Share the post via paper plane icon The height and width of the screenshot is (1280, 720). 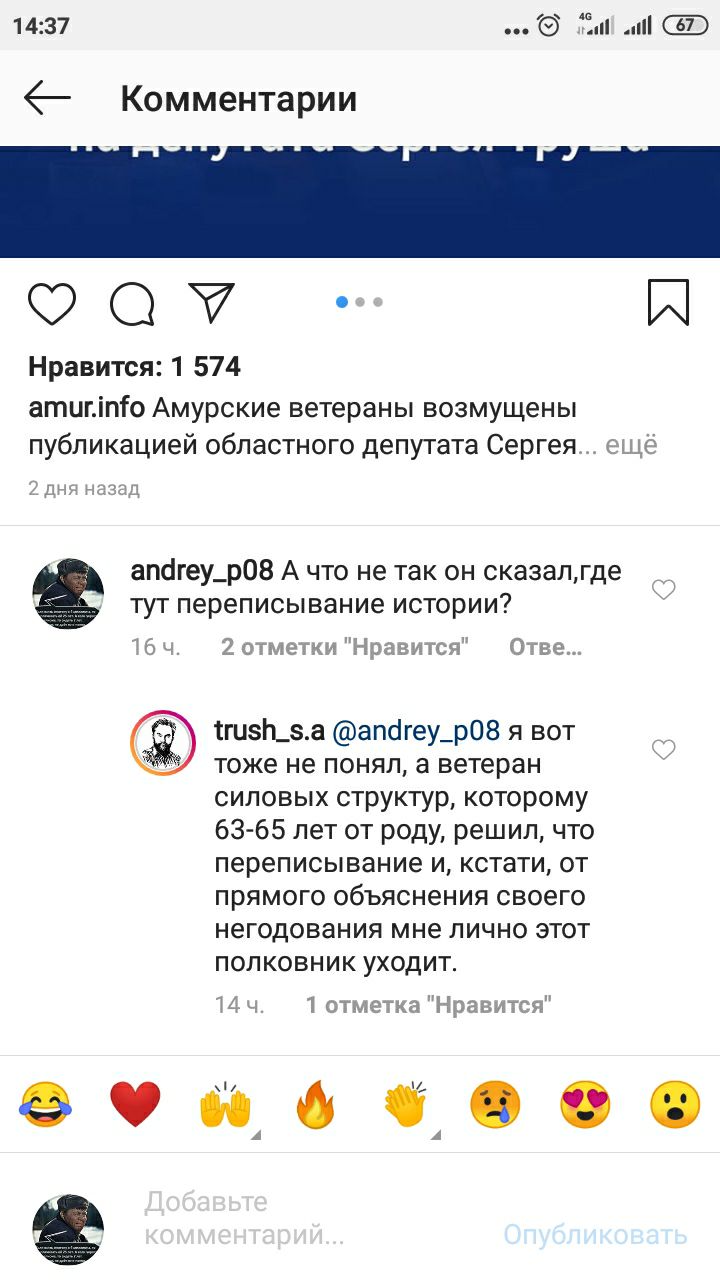pos(211,303)
